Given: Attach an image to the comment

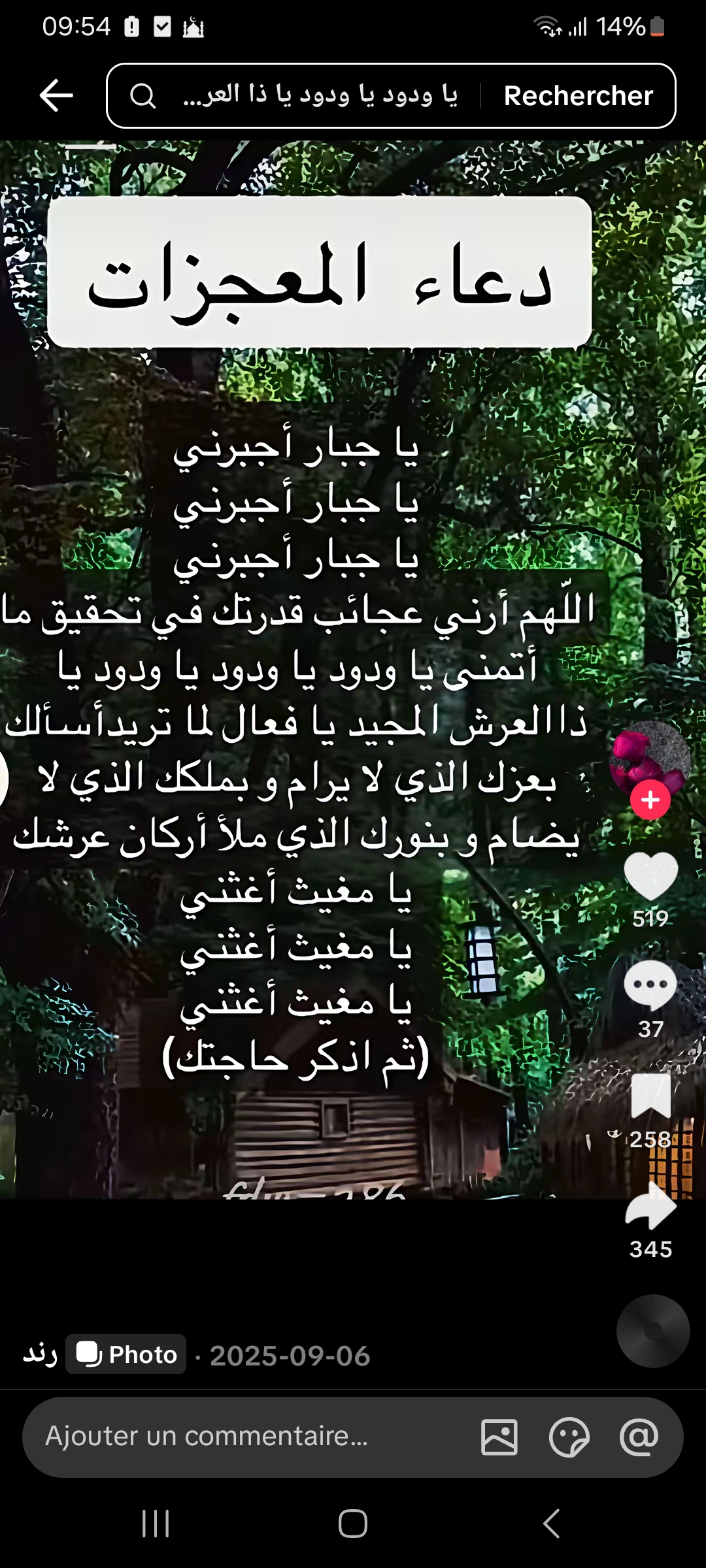Looking at the screenshot, I should (499, 1437).
